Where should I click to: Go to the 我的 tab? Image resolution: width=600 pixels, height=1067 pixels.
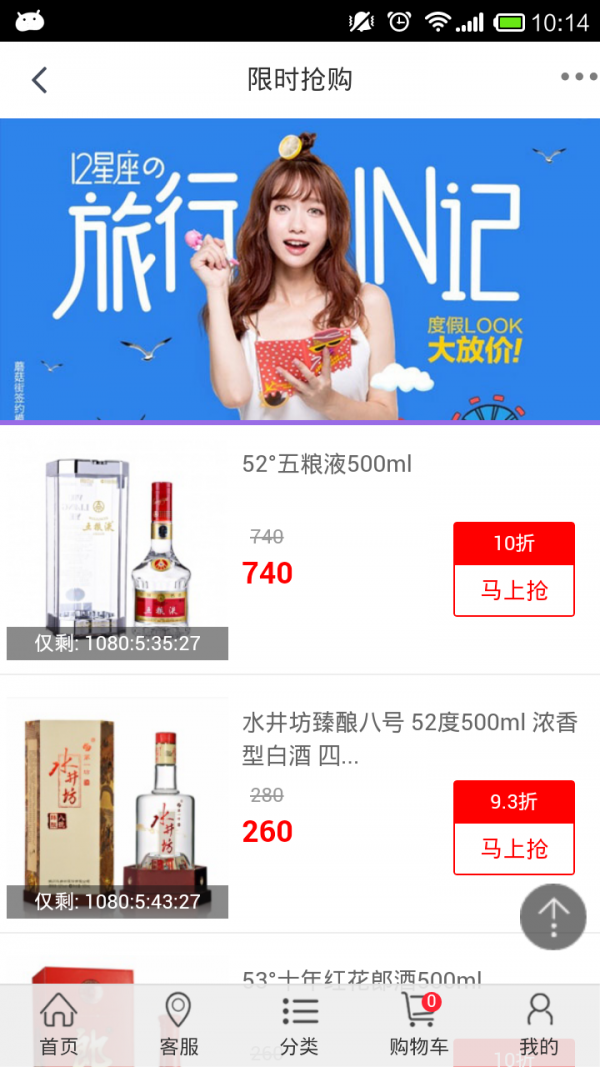click(539, 1025)
